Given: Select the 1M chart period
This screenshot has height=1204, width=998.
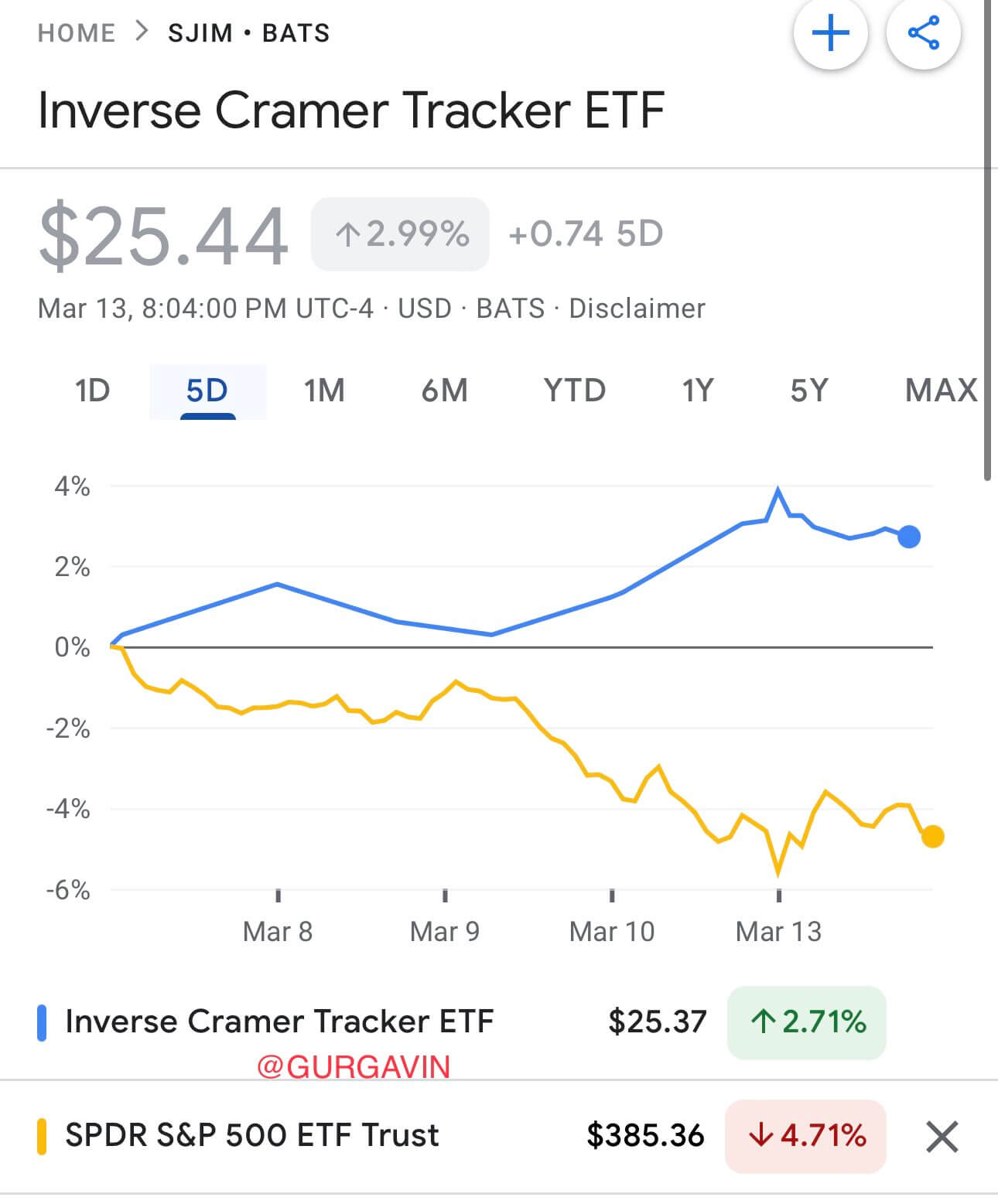Looking at the screenshot, I should click(325, 391).
